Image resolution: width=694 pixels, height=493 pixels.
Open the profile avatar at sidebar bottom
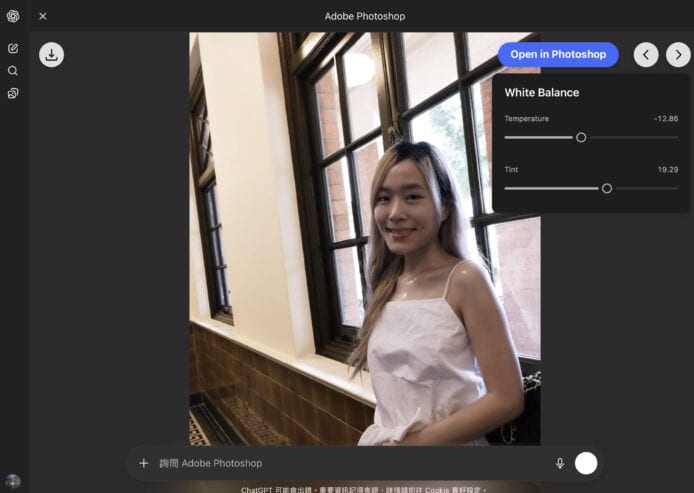pos(13,481)
